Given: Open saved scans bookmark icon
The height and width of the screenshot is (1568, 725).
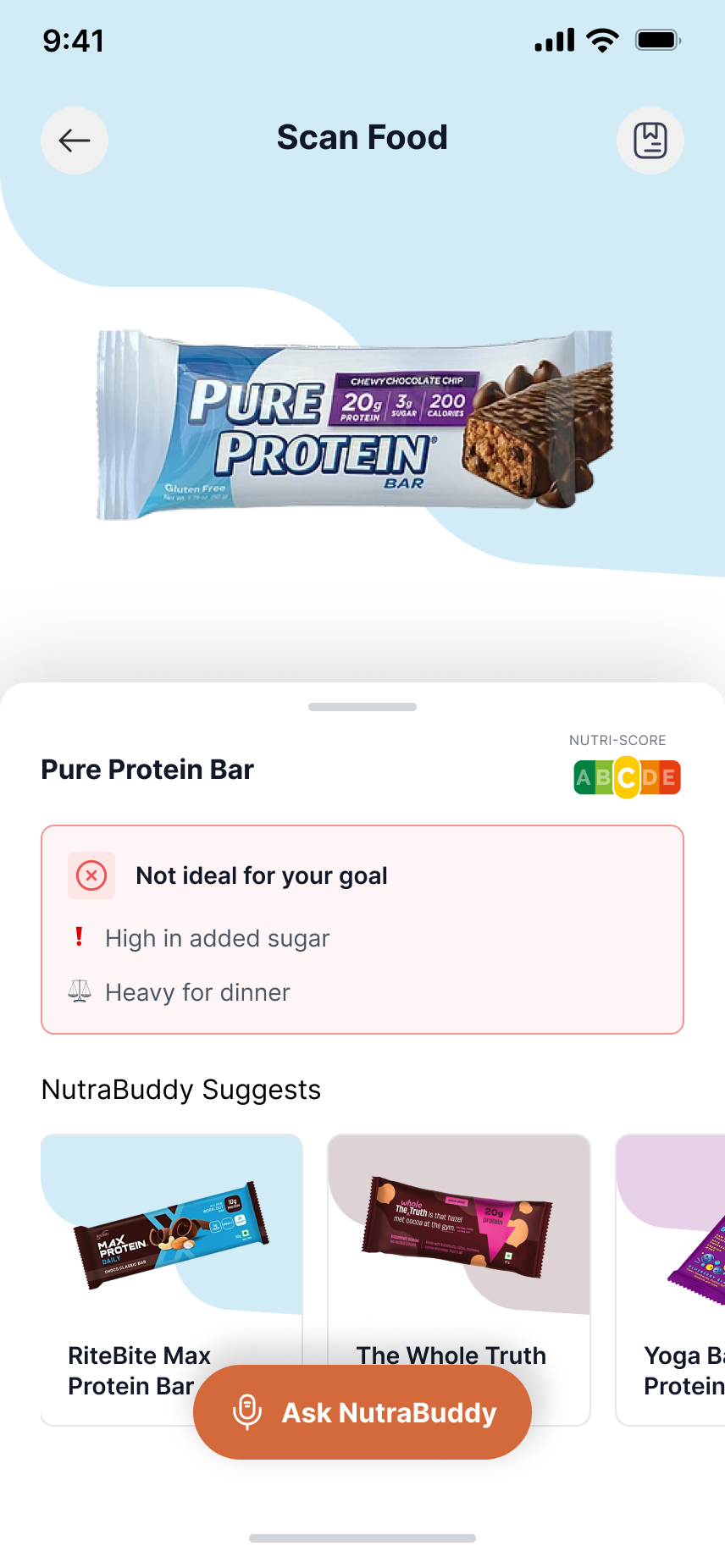Looking at the screenshot, I should [650, 141].
